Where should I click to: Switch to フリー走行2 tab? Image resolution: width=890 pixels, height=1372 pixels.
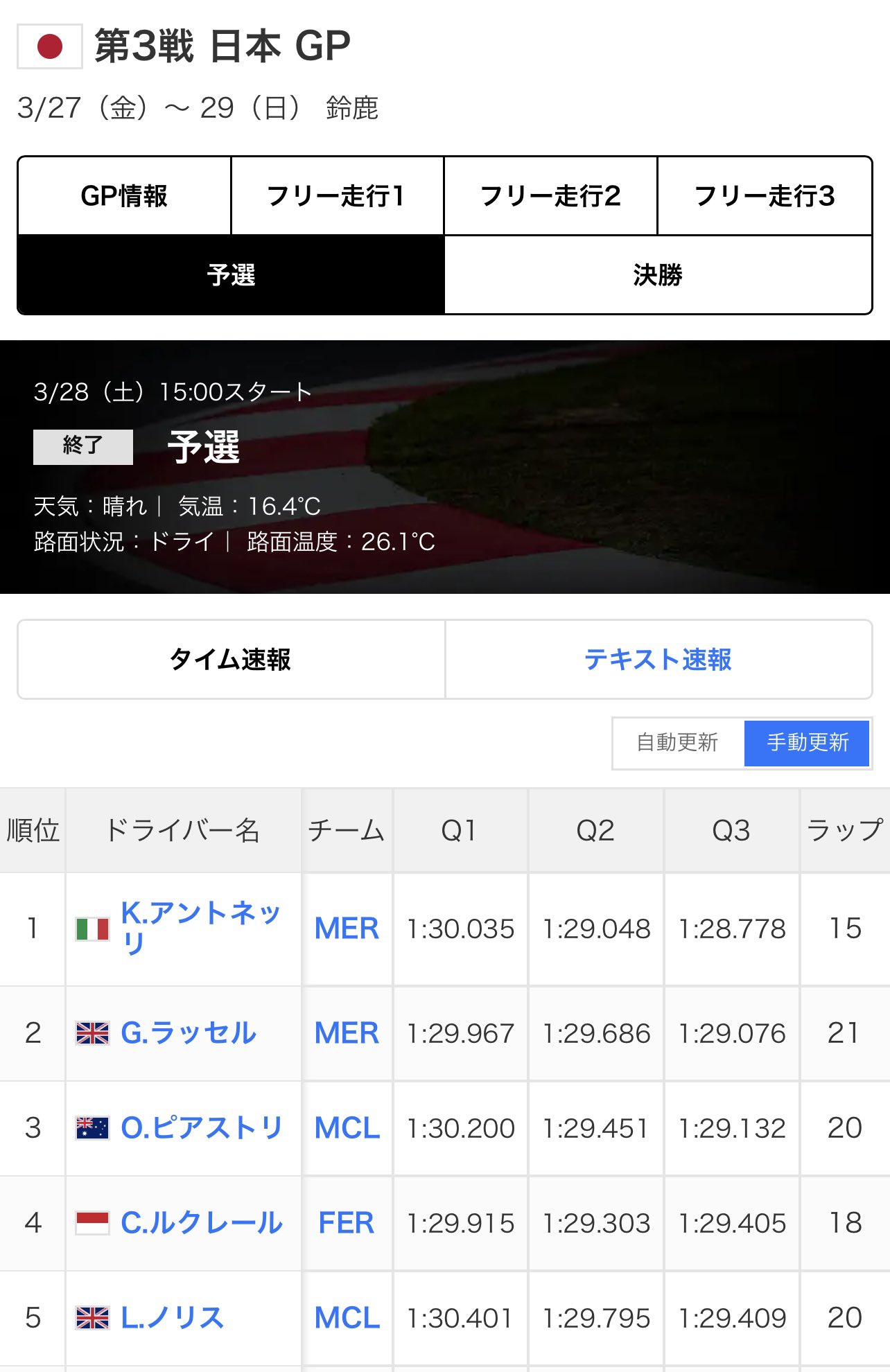click(550, 196)
